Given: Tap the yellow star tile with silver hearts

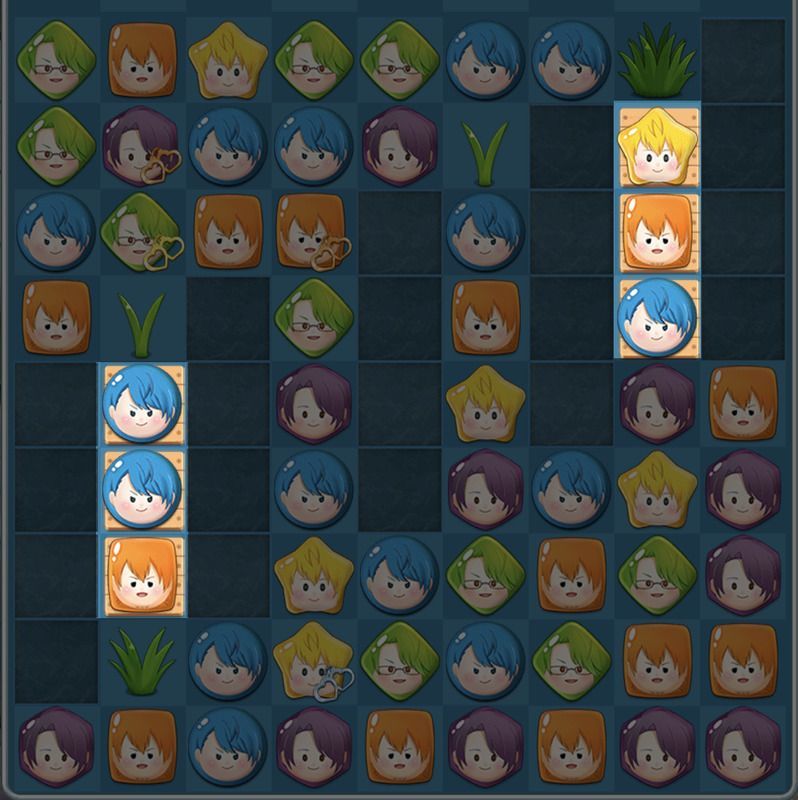Looking at the screenshot, I should click(313, 660).
